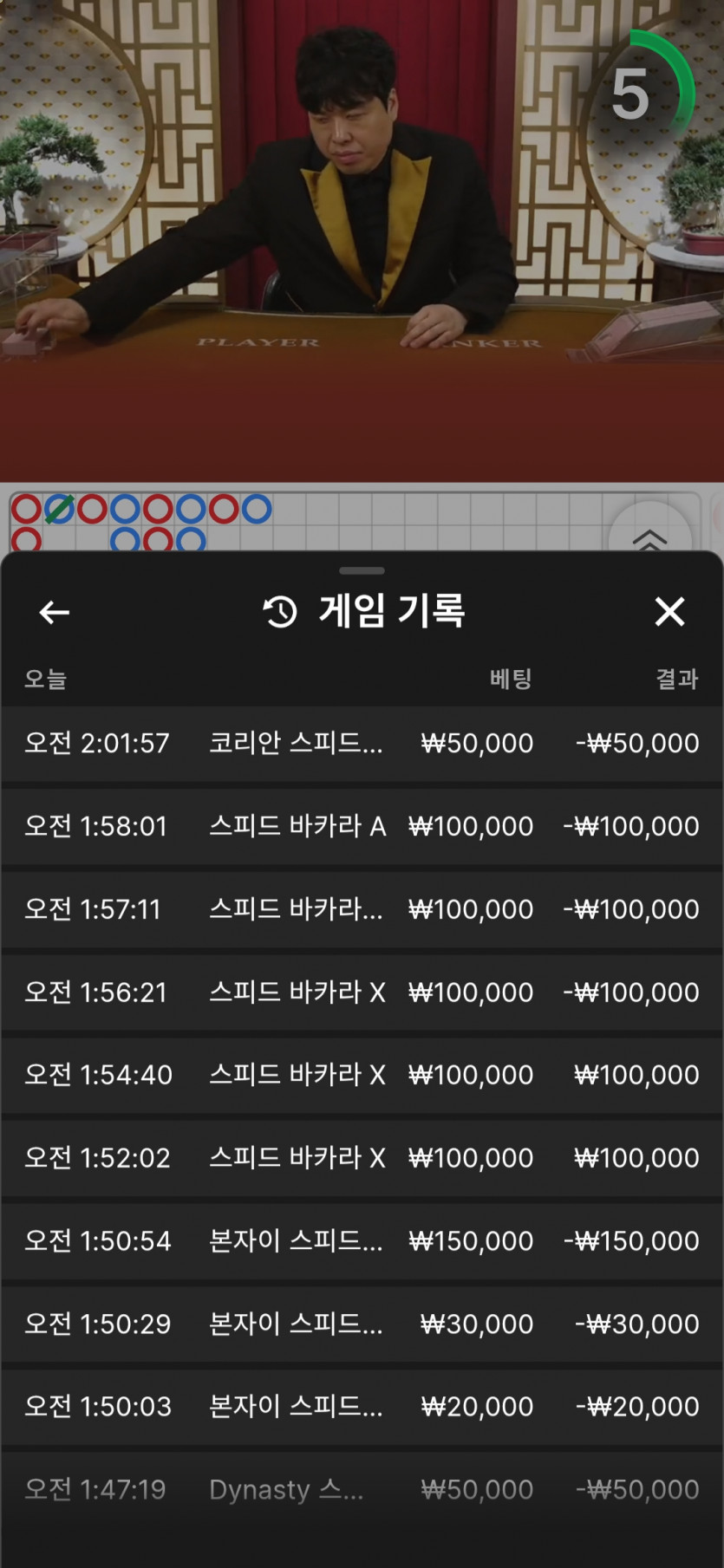The height and width of the screenshot is (1568, 724).
Task: Open the 오전 1:50:03 ₩20,000 bet record
Action: click(362, 1407)
